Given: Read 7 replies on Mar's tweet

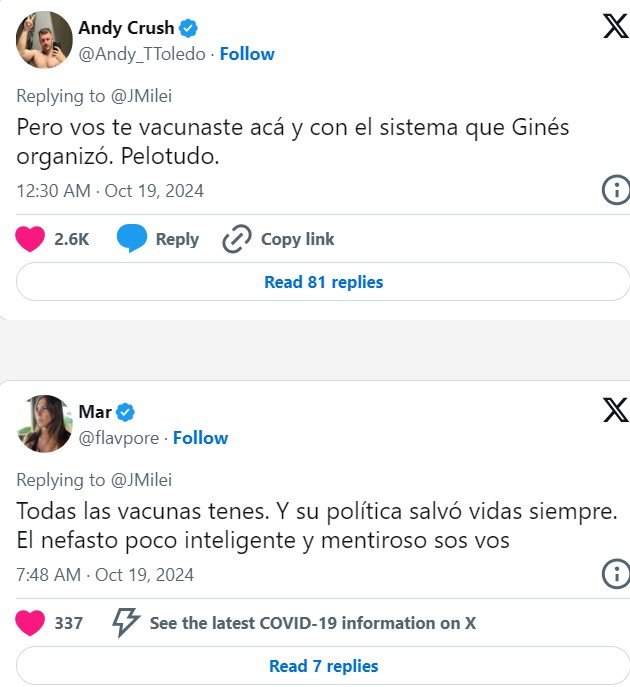Looking at the screenshot, I should click(323, 666).
